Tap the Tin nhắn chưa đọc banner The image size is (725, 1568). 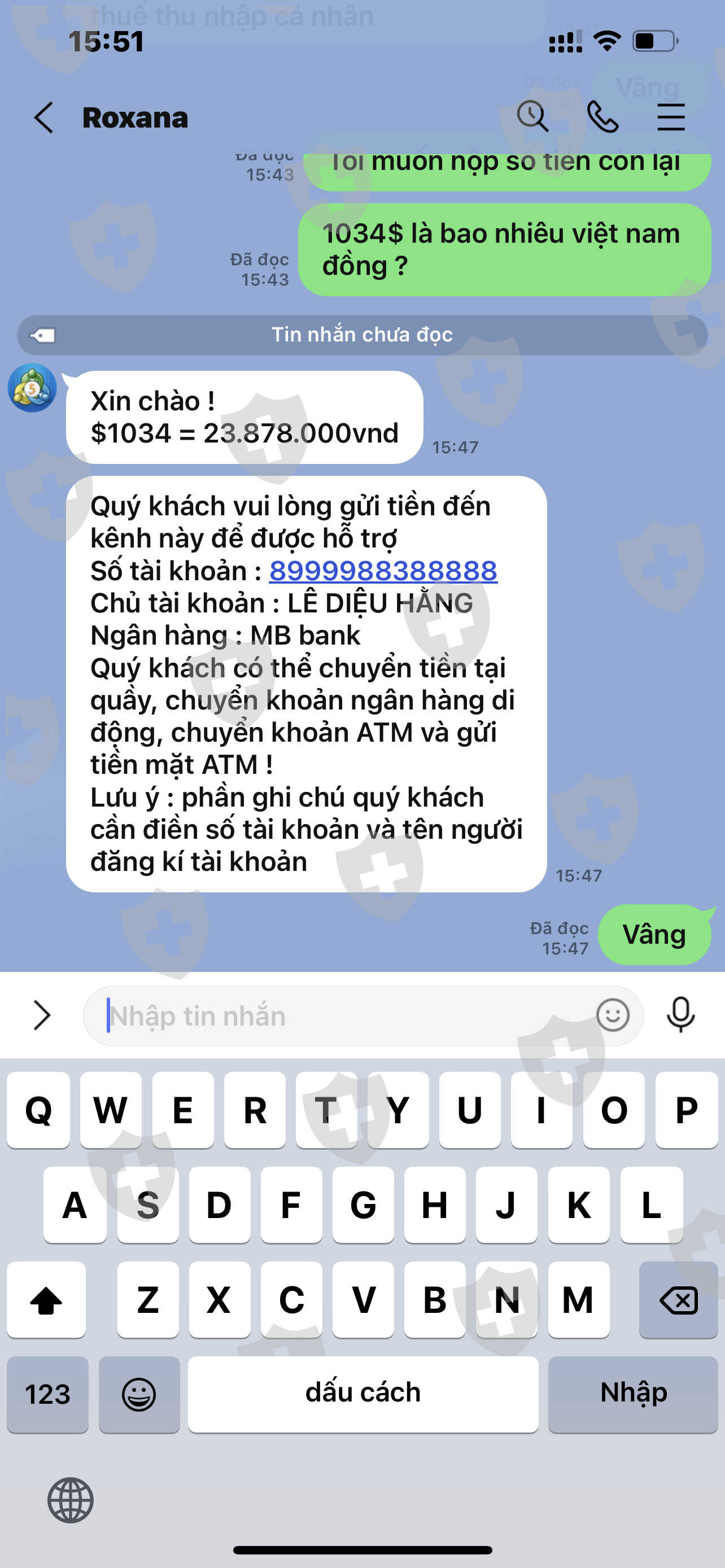coord(362,335)
